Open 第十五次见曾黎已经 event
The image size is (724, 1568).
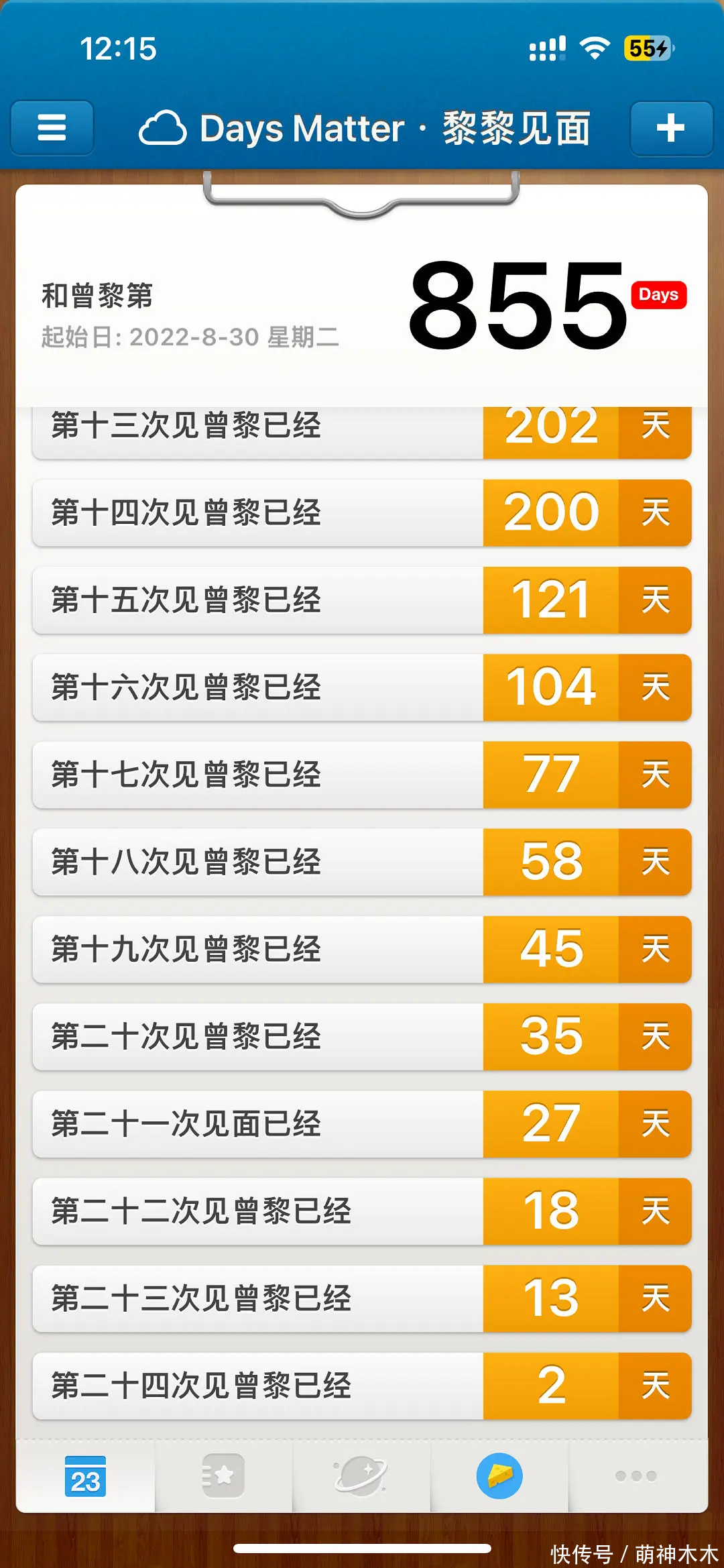pos(362,600)
